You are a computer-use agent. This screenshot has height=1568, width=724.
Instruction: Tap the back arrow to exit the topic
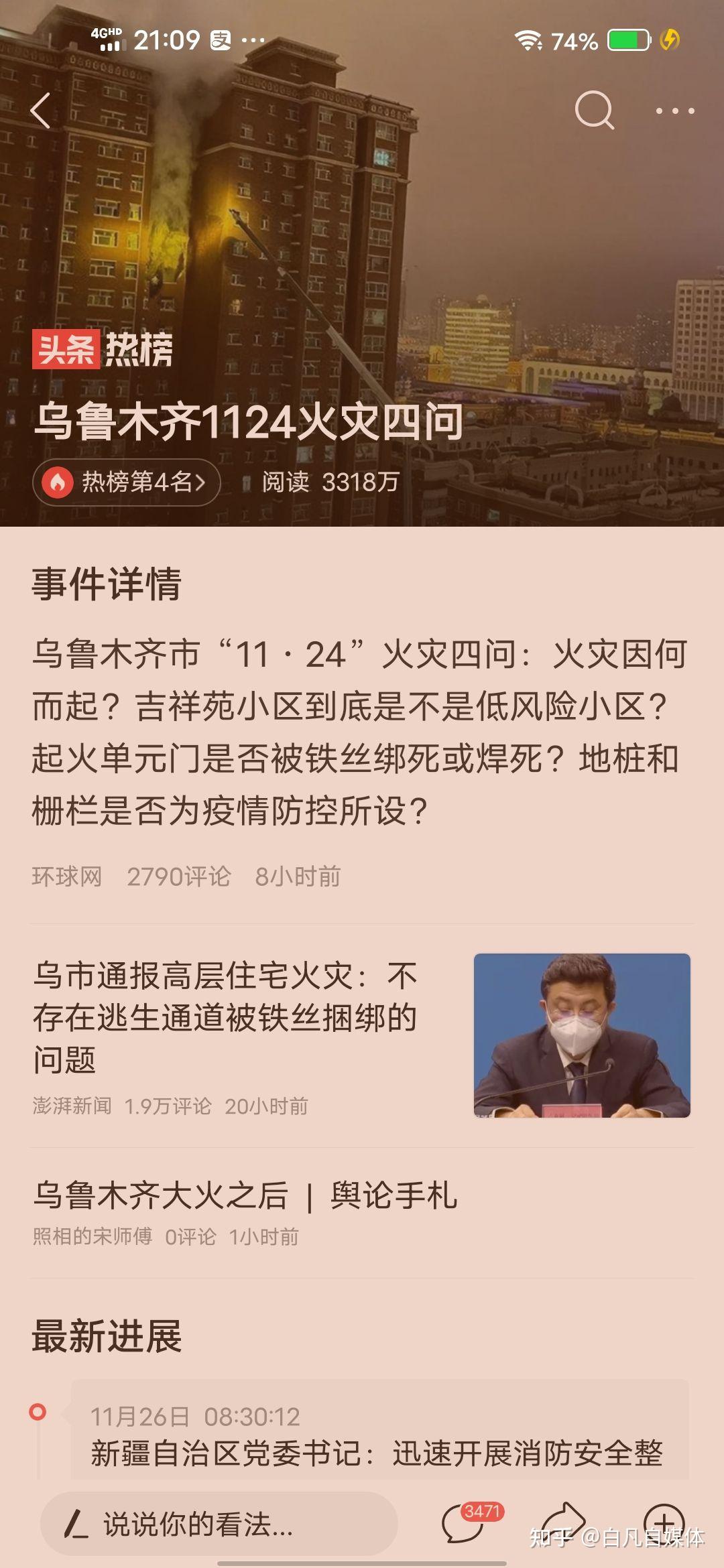[x=42, y=111]
